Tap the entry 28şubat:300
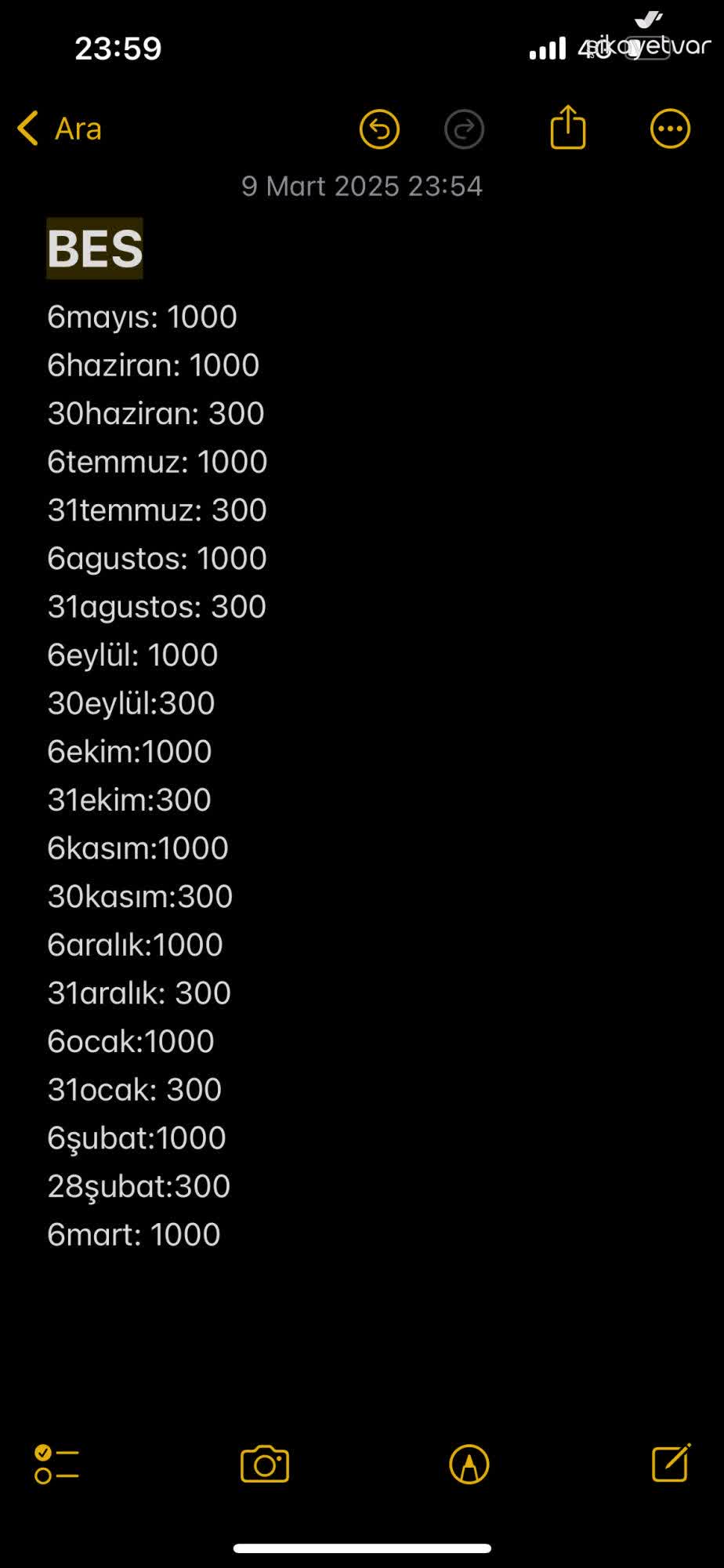 (x=138, y=1186)
